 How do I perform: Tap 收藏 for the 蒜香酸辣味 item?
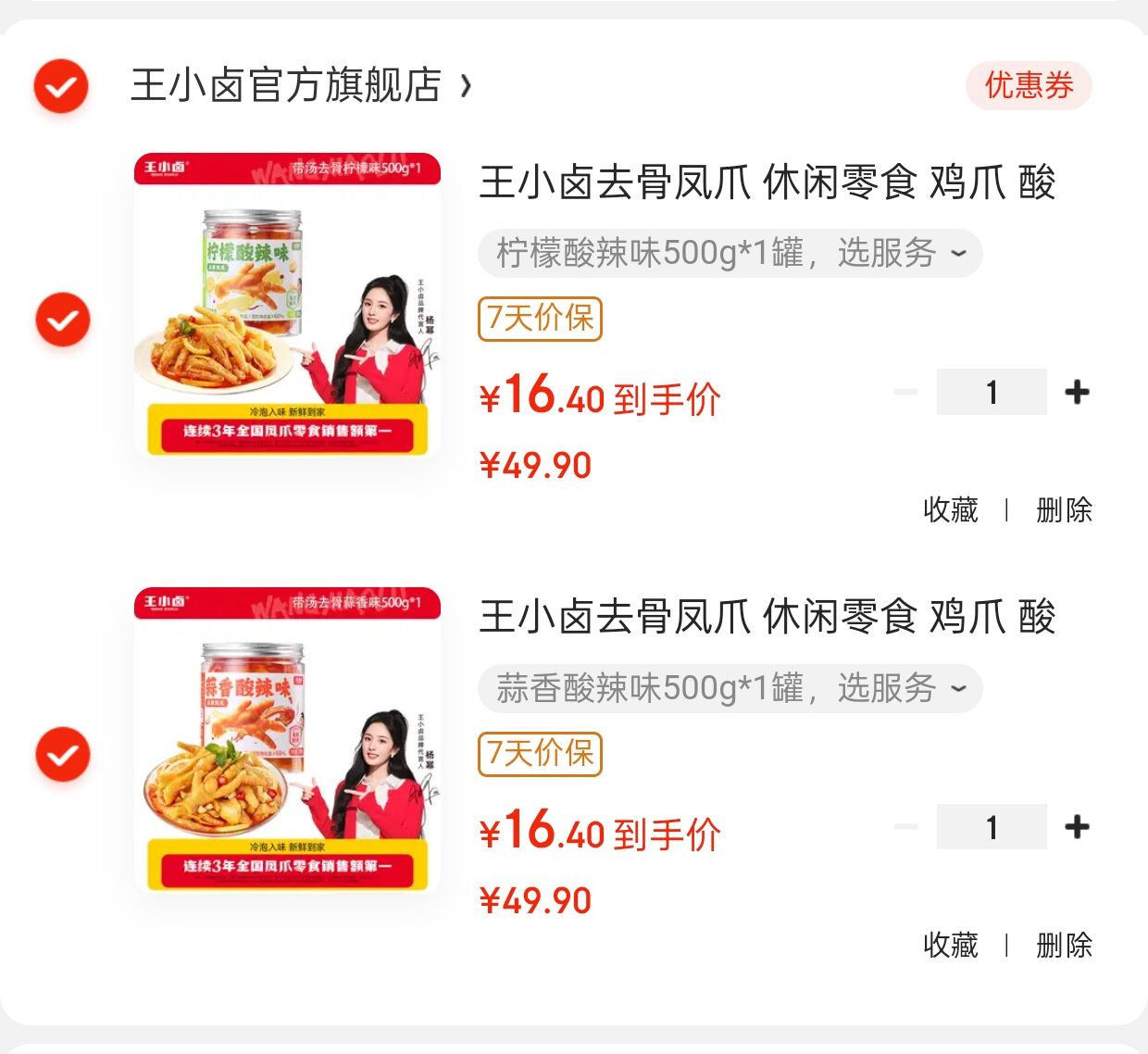point(951,945)
